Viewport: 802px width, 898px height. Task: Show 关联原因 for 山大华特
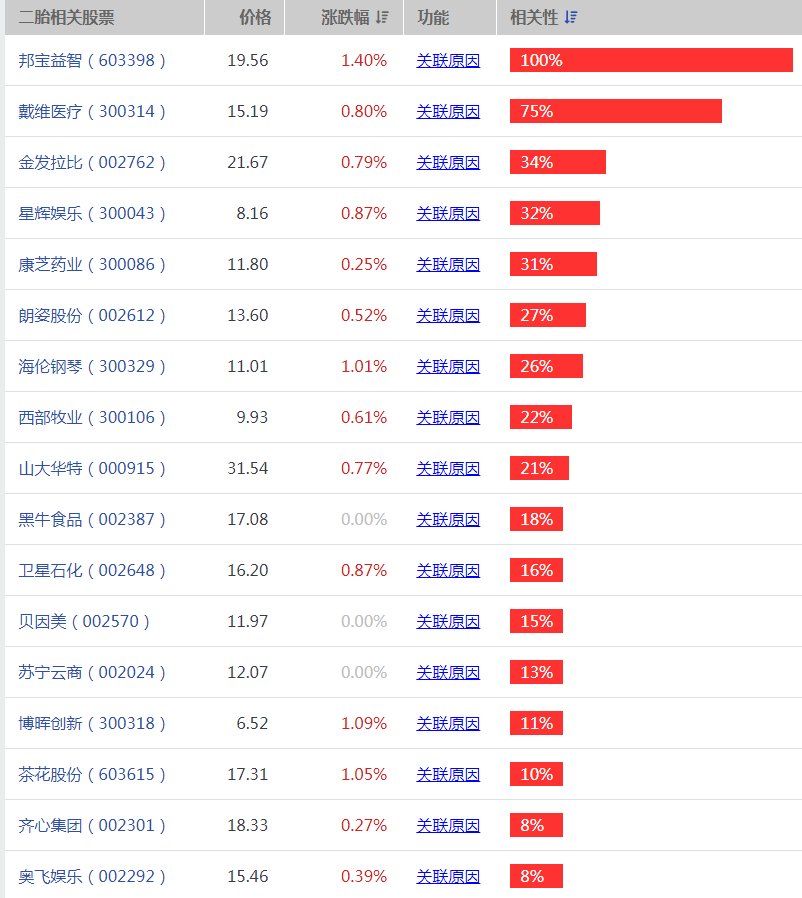pos(448,469)
